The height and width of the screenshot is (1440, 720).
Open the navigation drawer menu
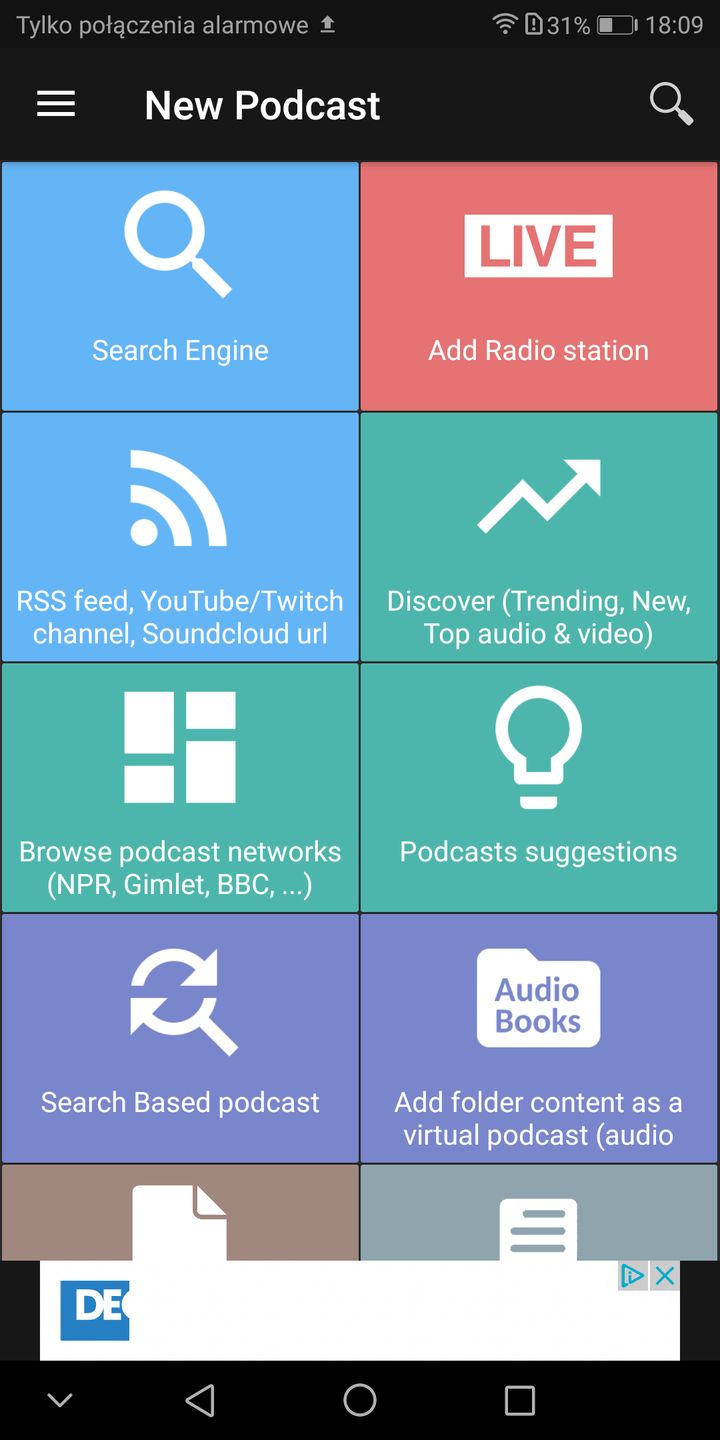point(55,103)
